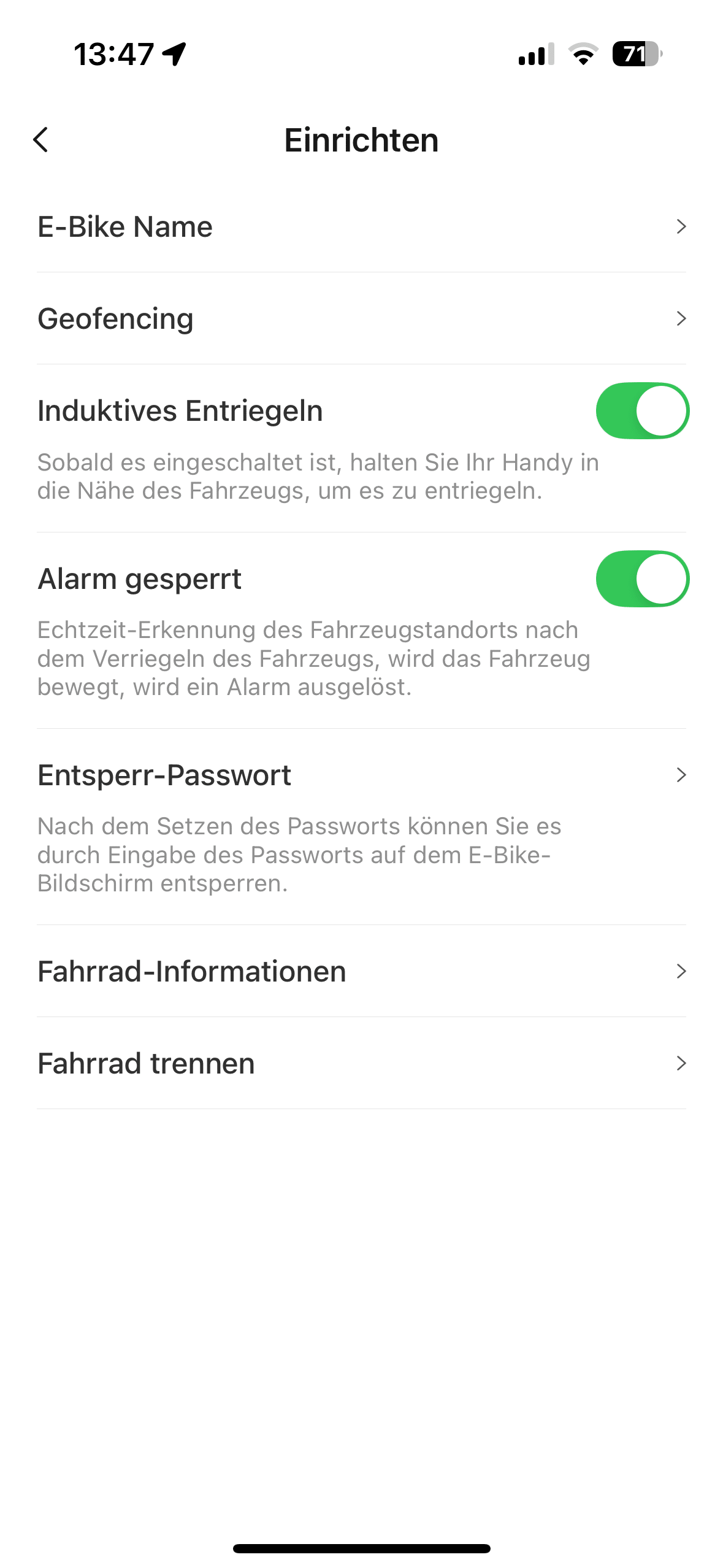Open Geofencing settings
The width and height of the screenshot is (723, 1568).
[362, 319]
